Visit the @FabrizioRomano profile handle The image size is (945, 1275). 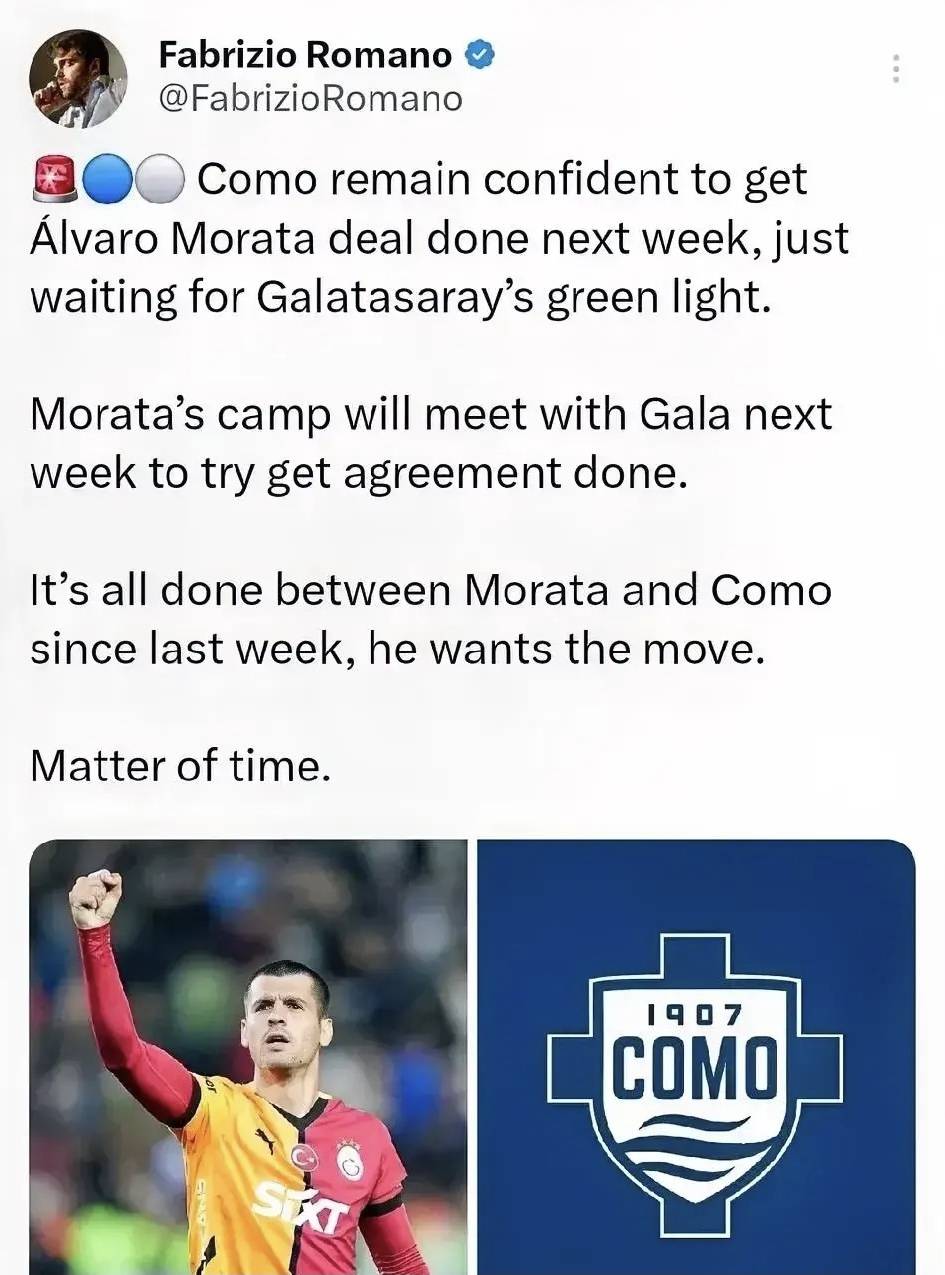pyautogui.click(x=310, y=98)
